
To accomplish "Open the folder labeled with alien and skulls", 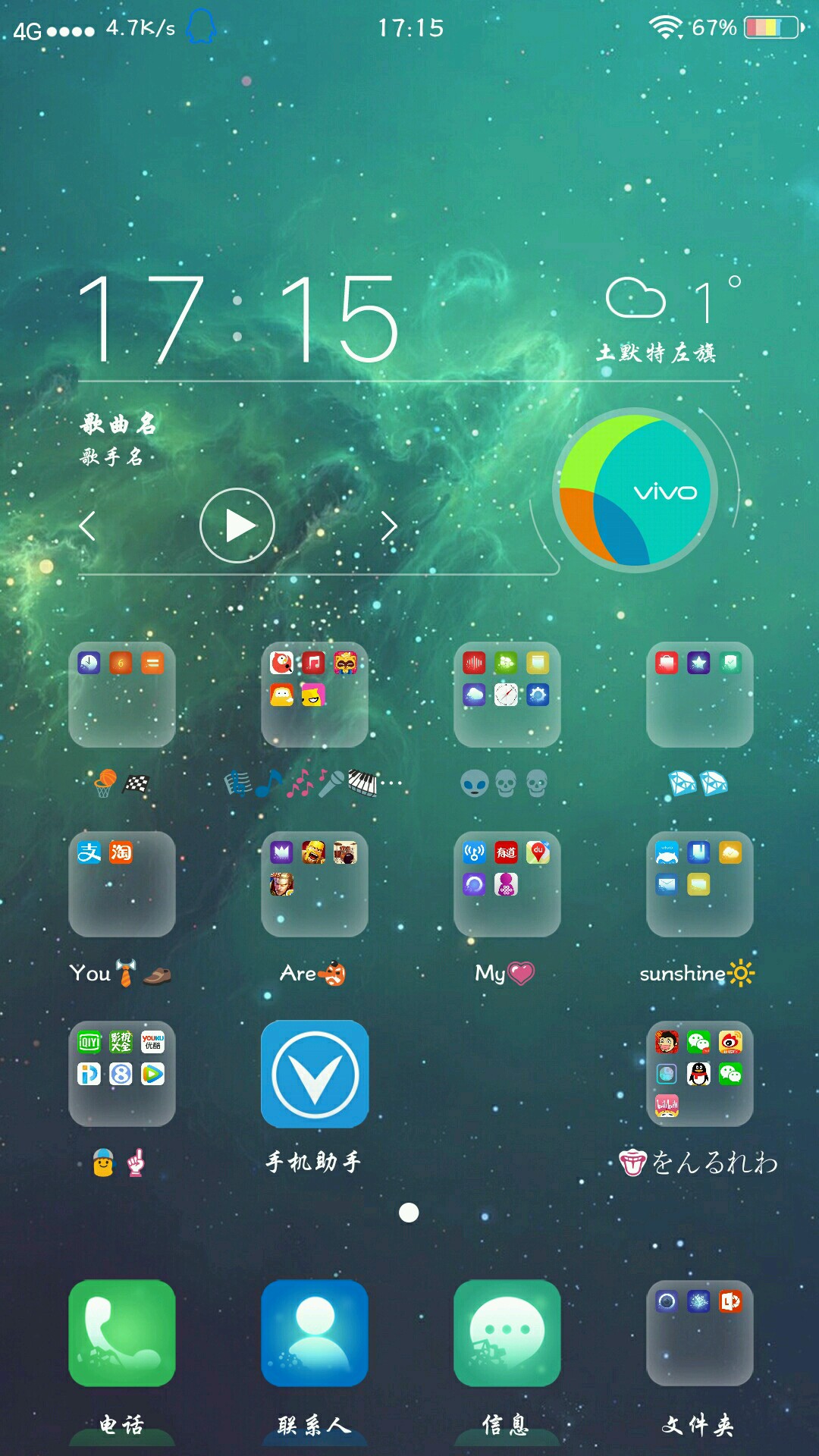I will 507,695.
